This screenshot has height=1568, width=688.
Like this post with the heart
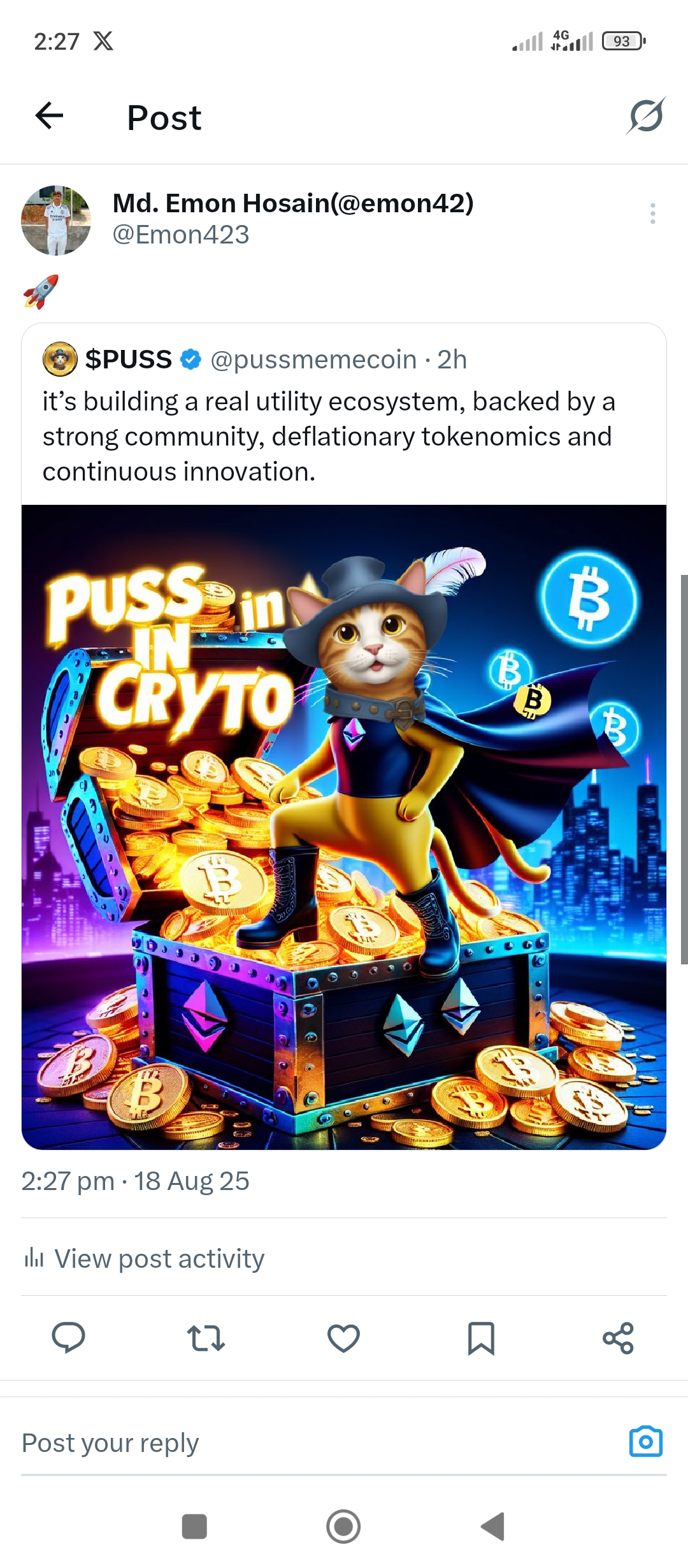(x=343, y=1338)
